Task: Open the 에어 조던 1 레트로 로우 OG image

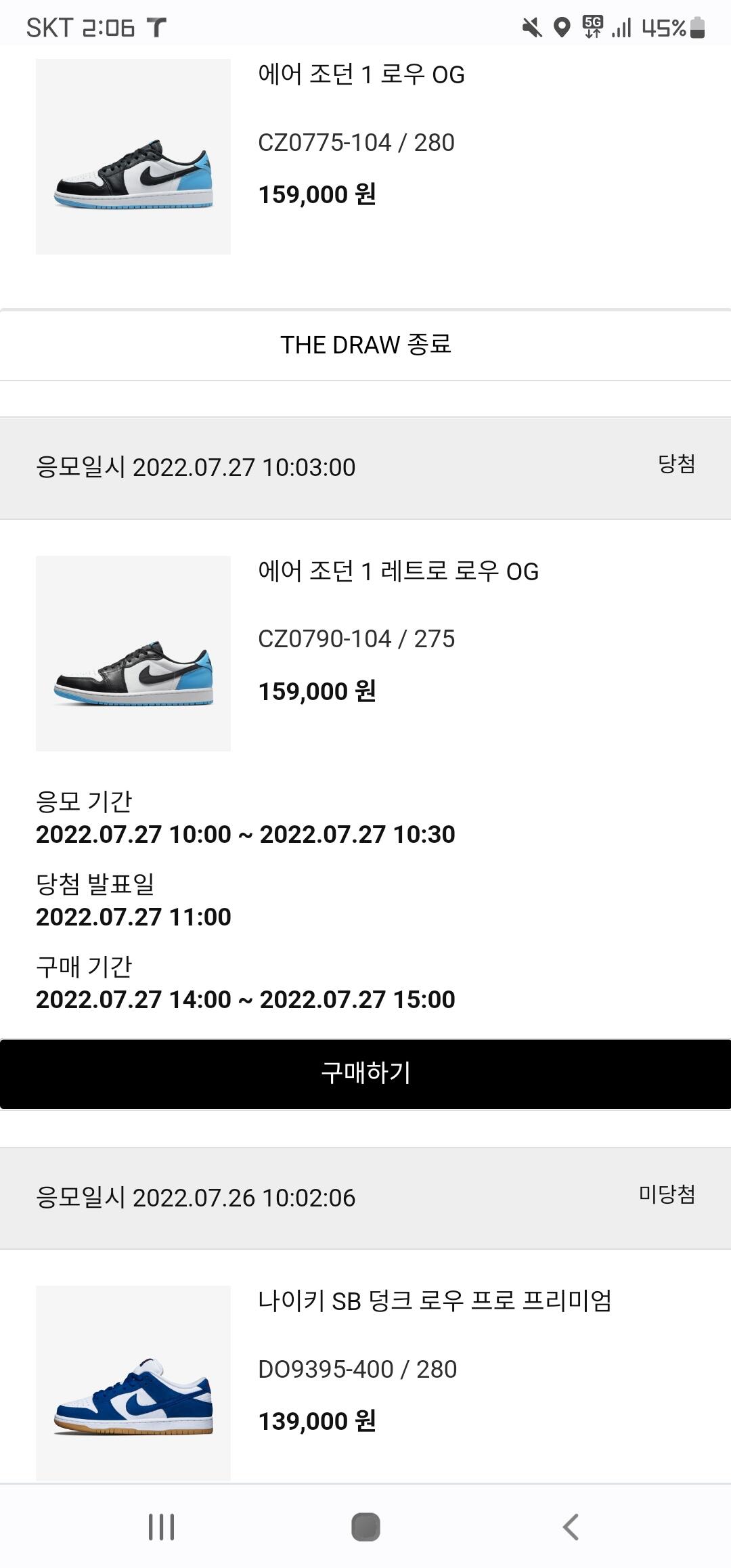Action: point(133,653)
